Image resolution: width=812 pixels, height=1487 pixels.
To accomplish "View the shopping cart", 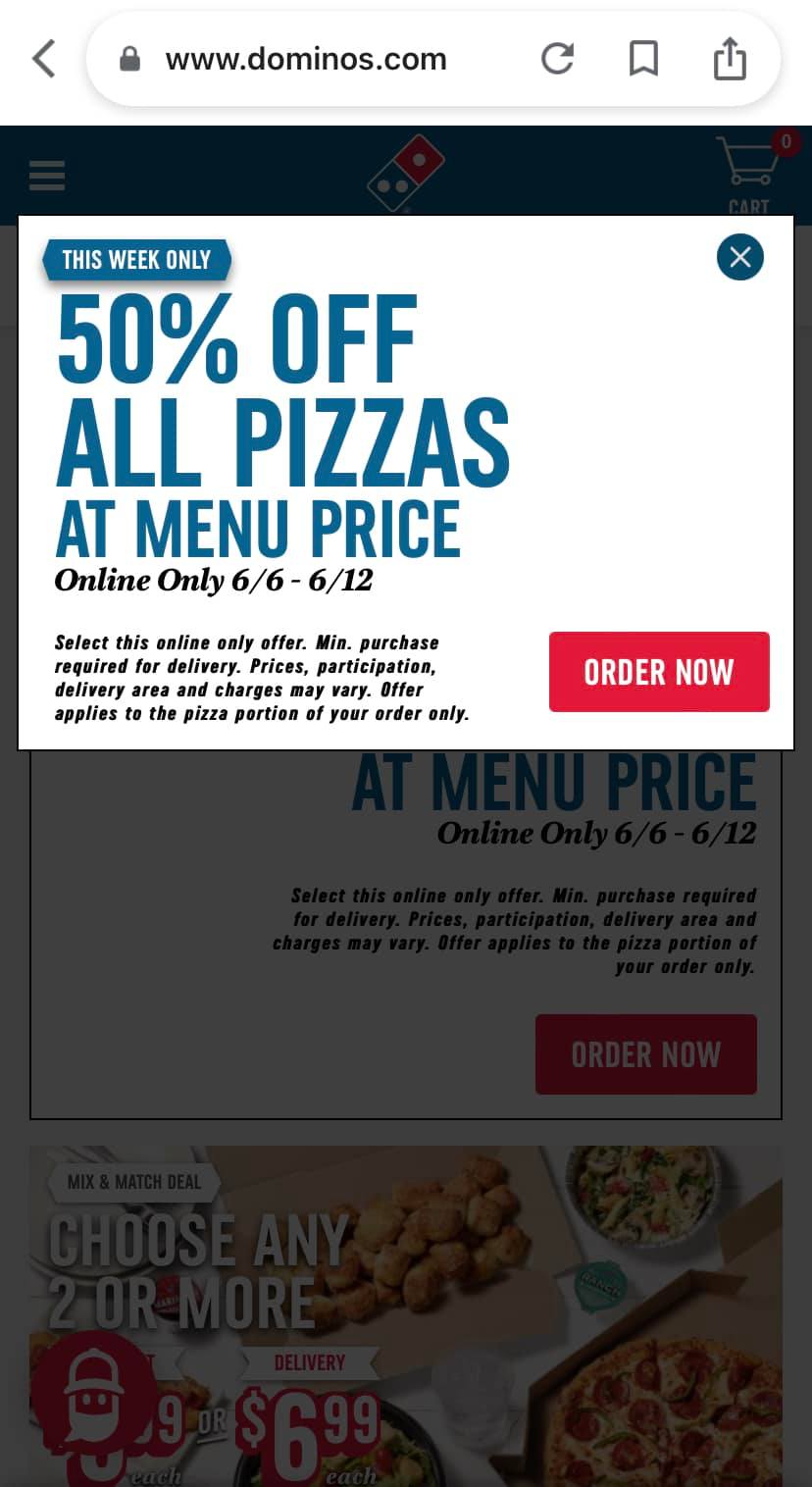I will [x=749, y=175].
